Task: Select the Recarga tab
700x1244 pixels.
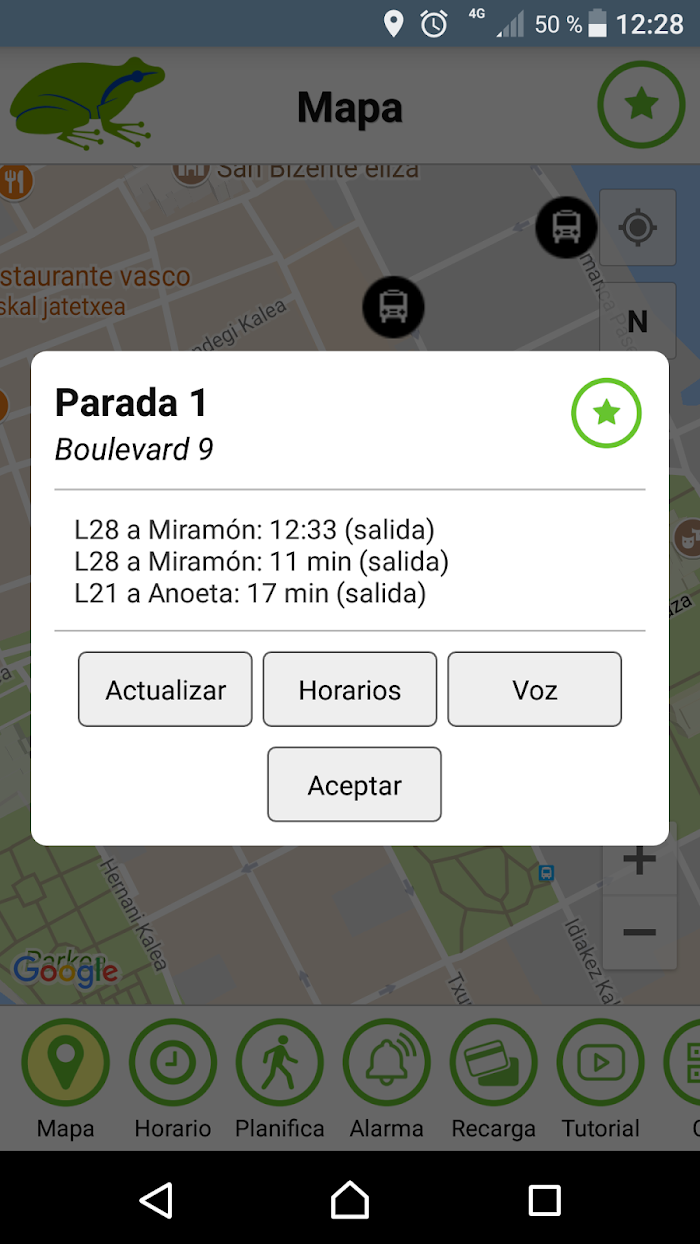Action: click(x=494, y=1079)
